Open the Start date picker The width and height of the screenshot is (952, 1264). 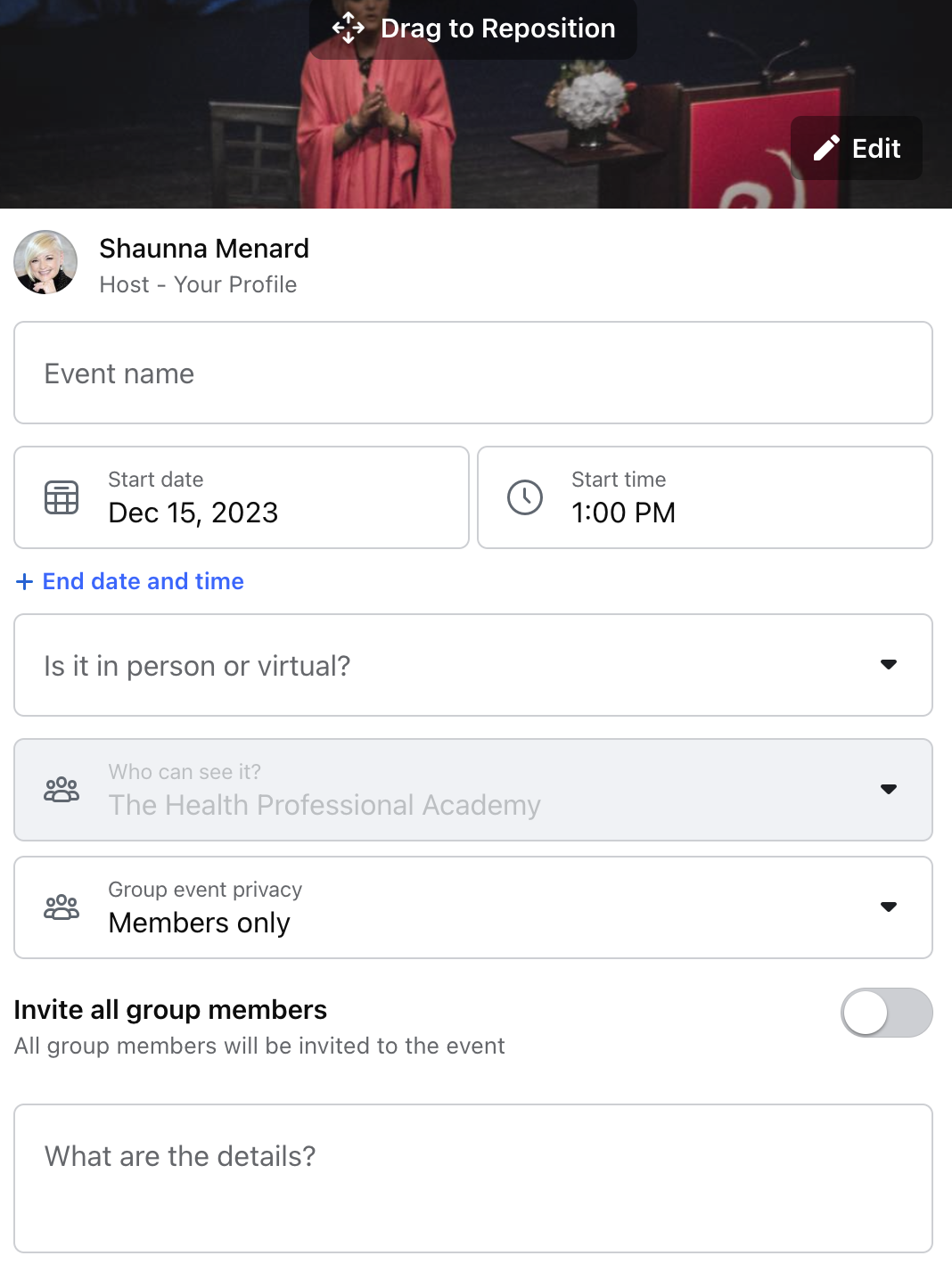tap(242, 497)
